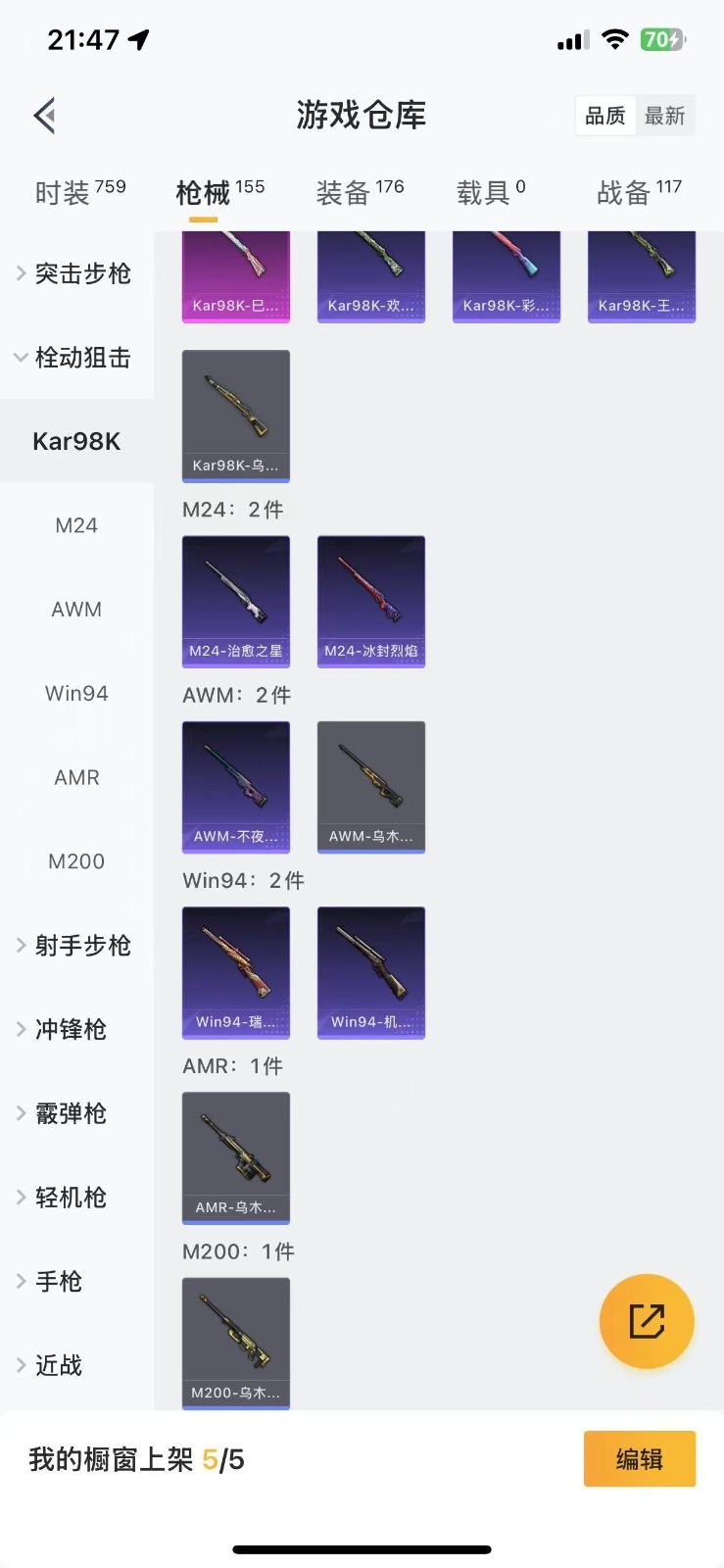Select the 战备 tab
This screenshot has height=1568, width=724.
click(639, 192)
